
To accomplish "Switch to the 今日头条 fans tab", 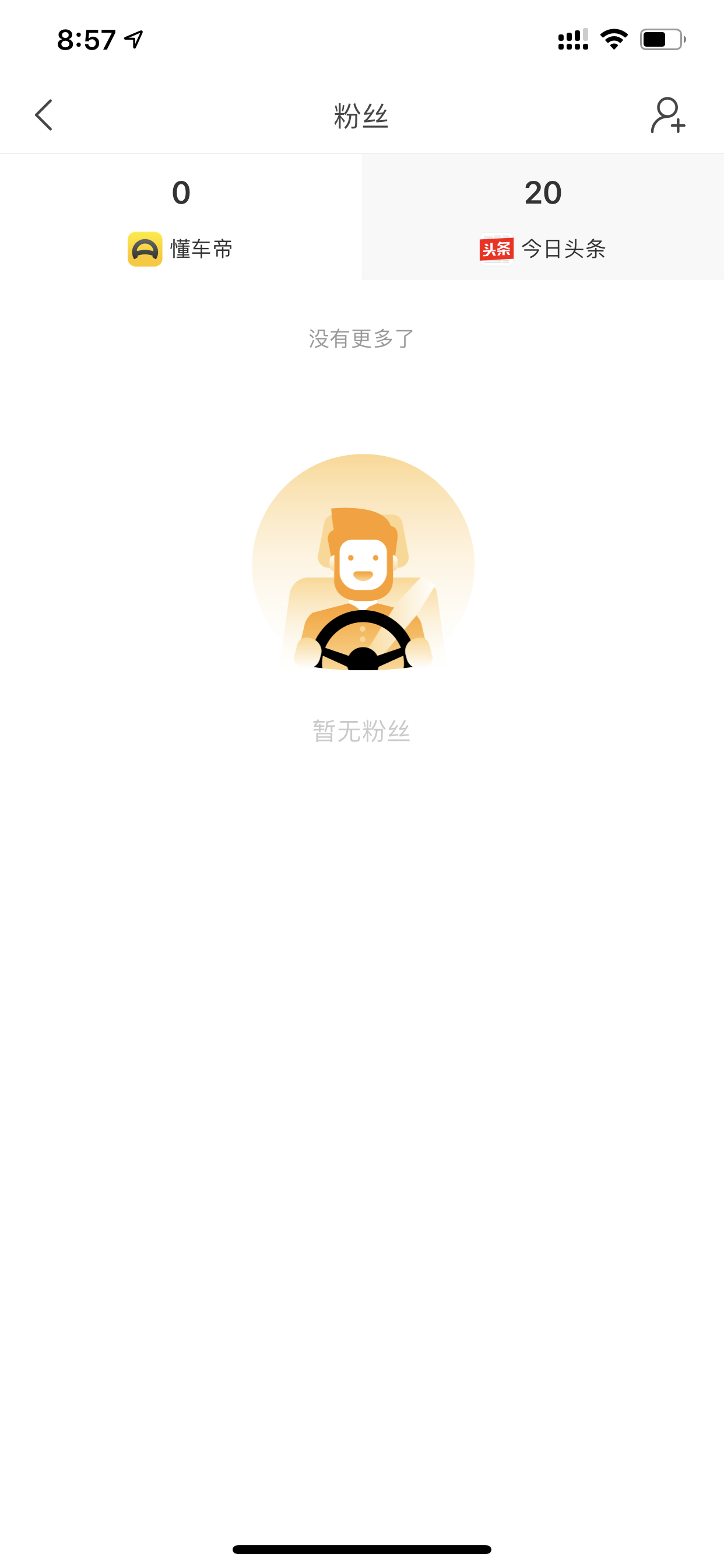I will [543, 218].
